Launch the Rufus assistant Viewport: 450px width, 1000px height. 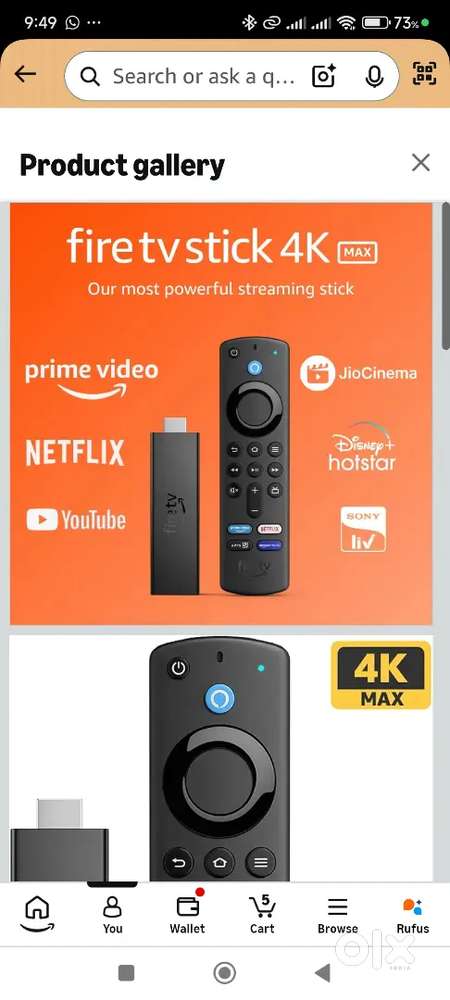tap(412, 914)
